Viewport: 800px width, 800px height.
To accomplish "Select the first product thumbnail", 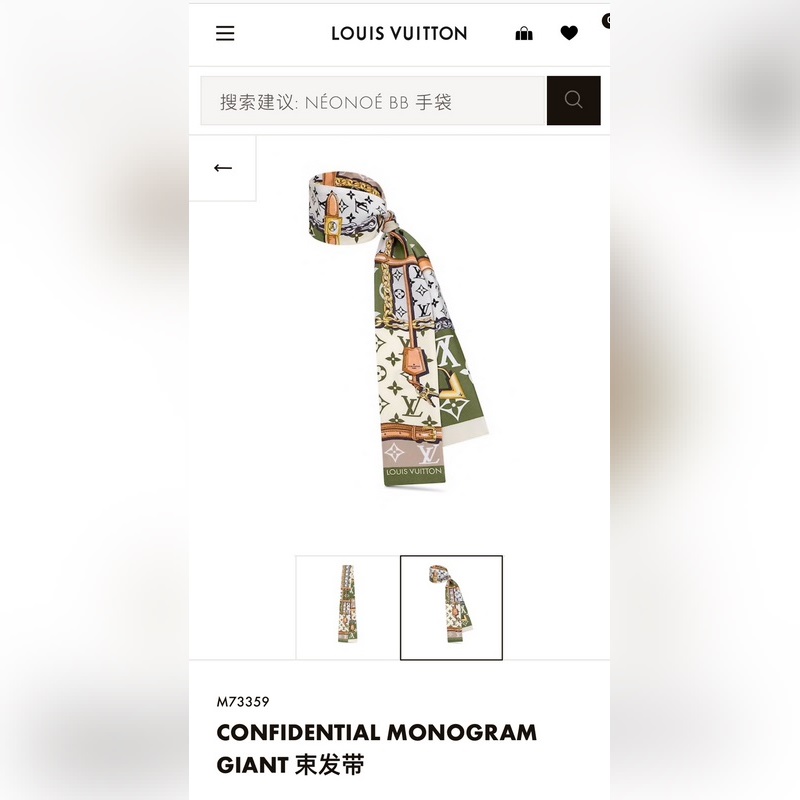I will (x=346, y=607).
